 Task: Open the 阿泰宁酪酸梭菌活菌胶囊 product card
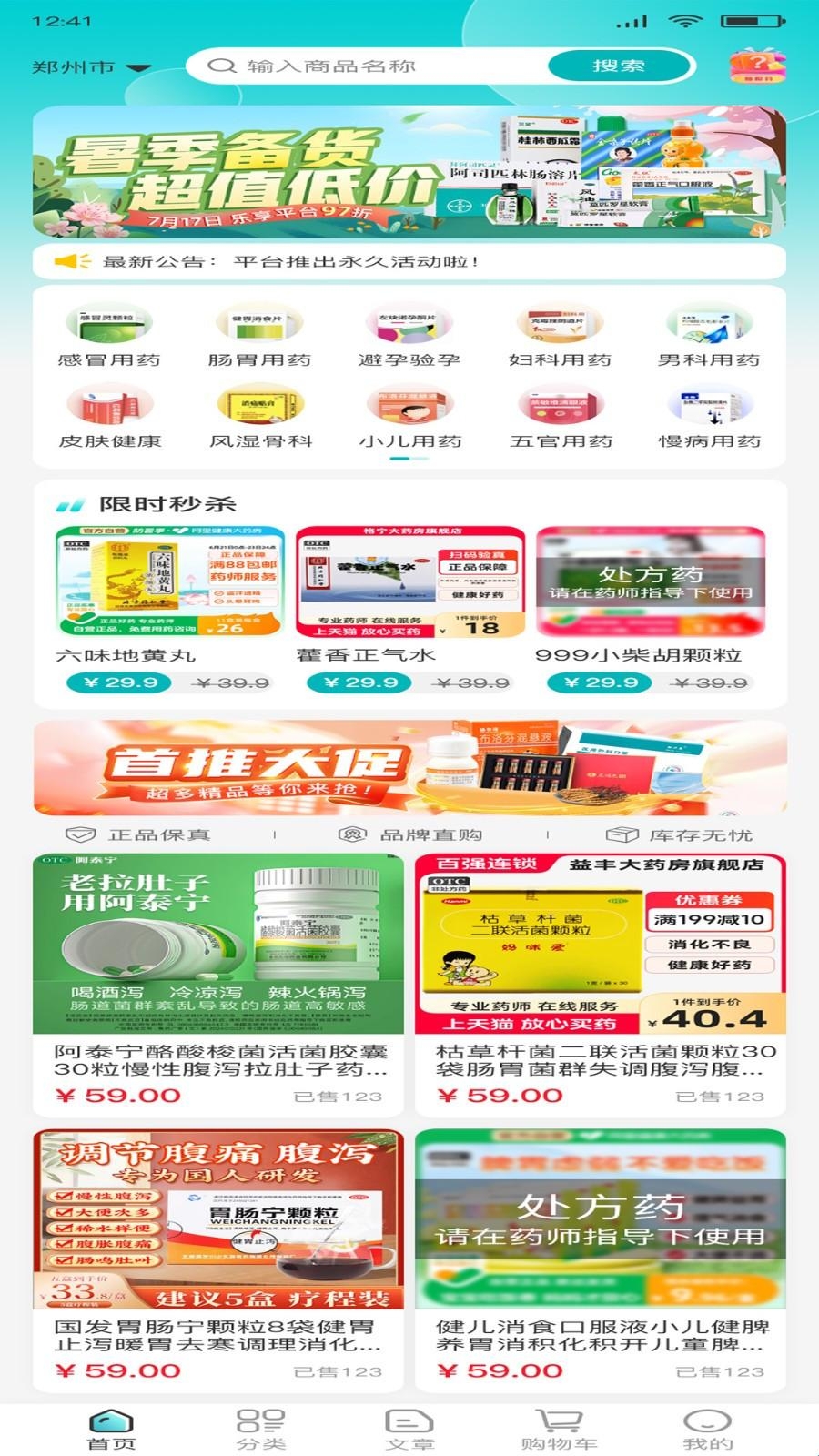pyautogui.click(x=218, y=983)
